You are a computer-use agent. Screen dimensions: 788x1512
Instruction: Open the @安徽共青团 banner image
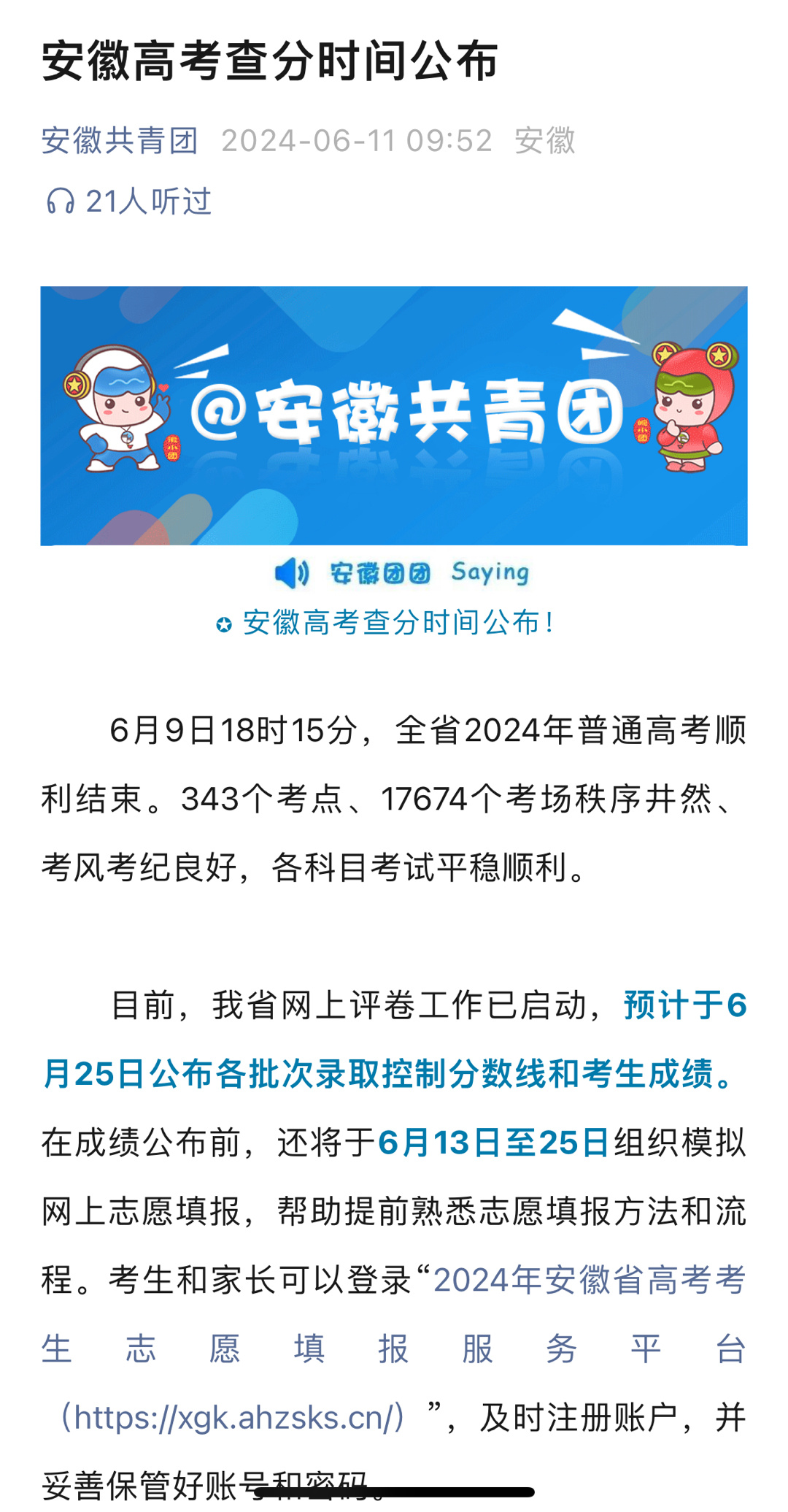click(394, 415)
